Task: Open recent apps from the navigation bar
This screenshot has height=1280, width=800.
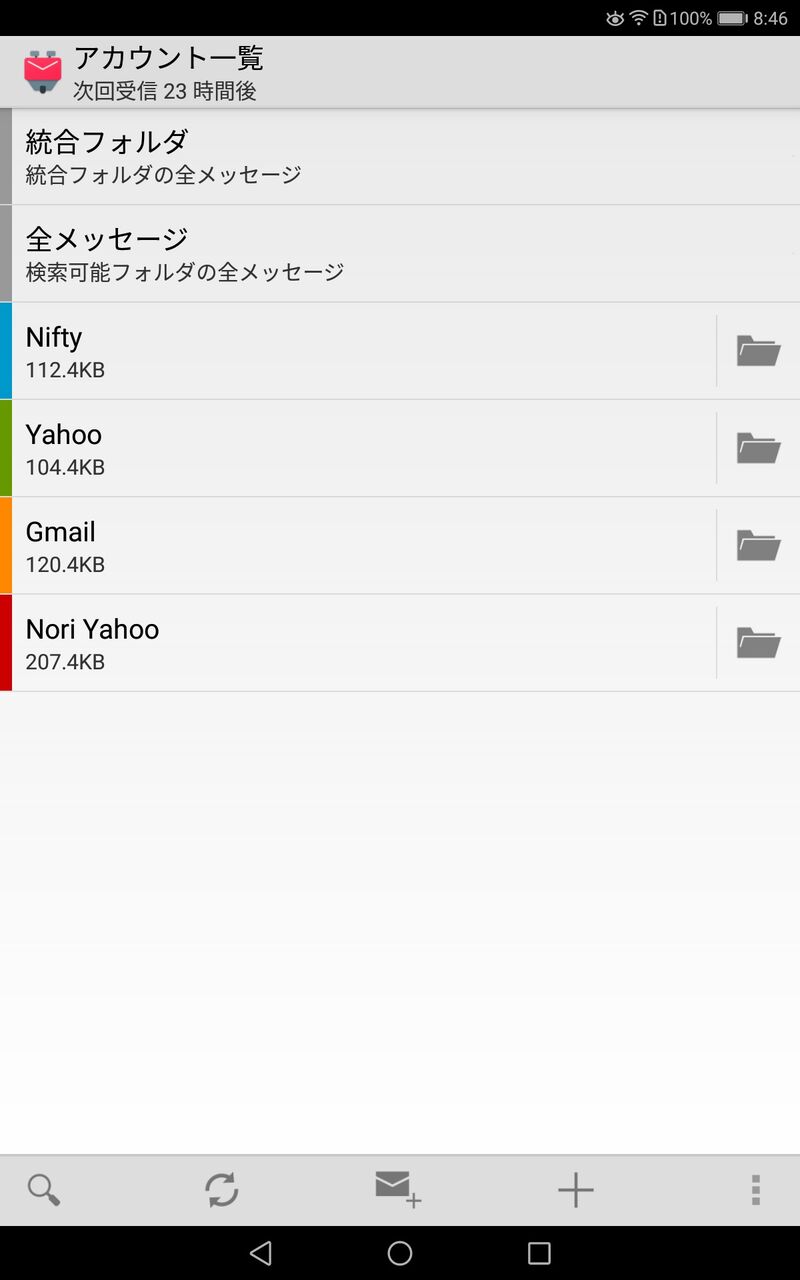Action: pos(539,1253)
